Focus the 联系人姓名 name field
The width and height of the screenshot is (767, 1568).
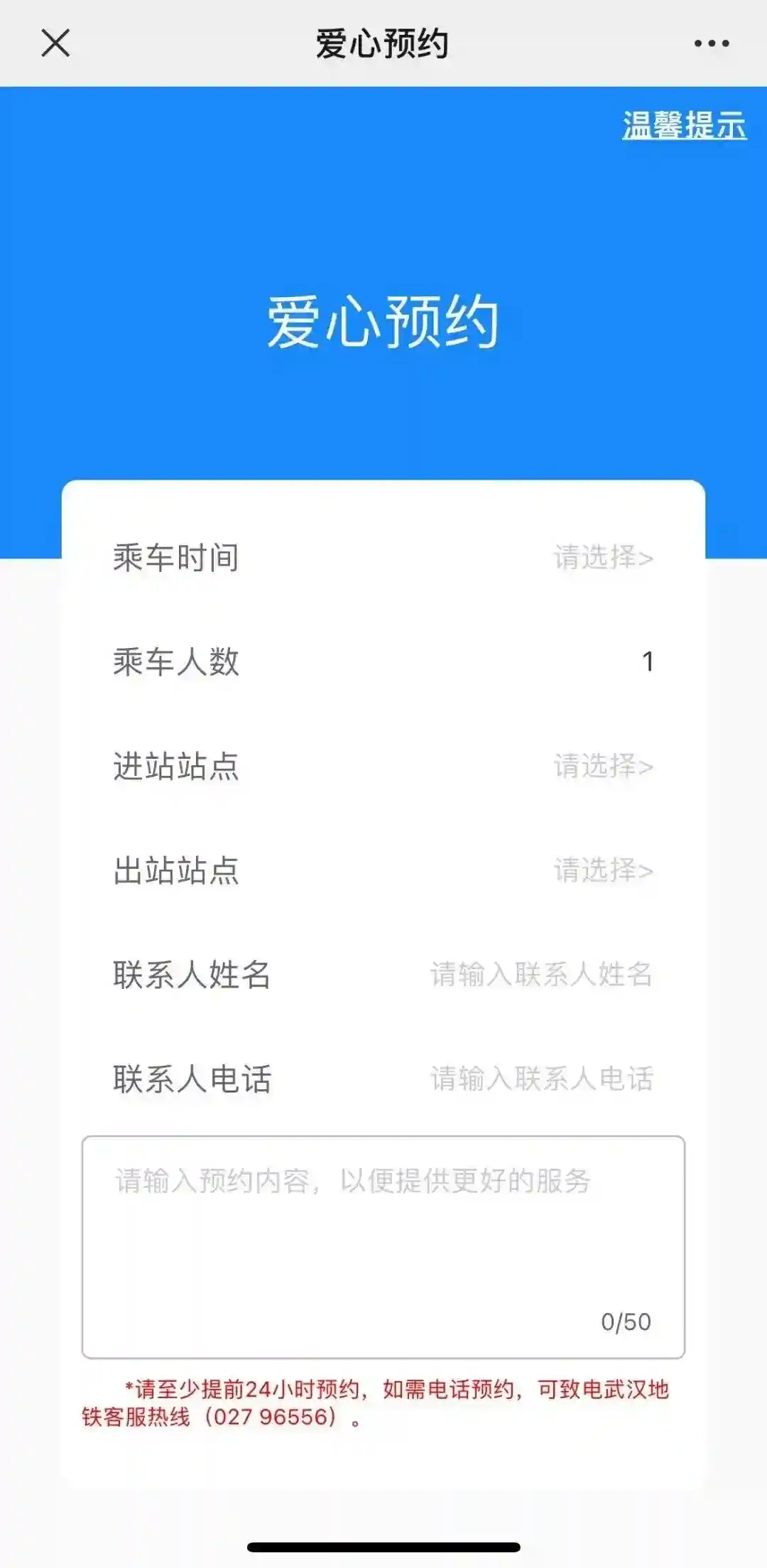(540, 975)
